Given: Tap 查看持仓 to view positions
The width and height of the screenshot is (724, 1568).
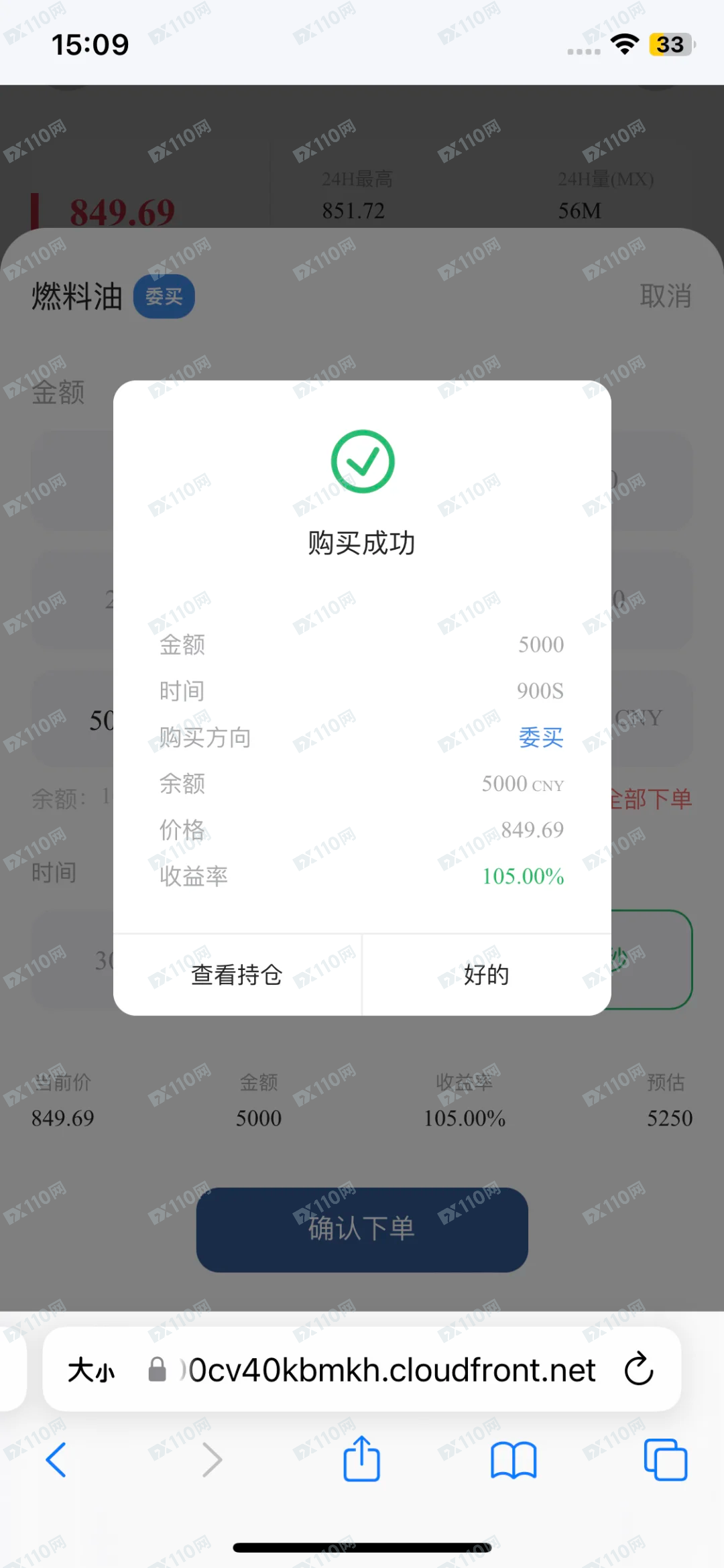Looking at the screenshot, I should point(237,975).
